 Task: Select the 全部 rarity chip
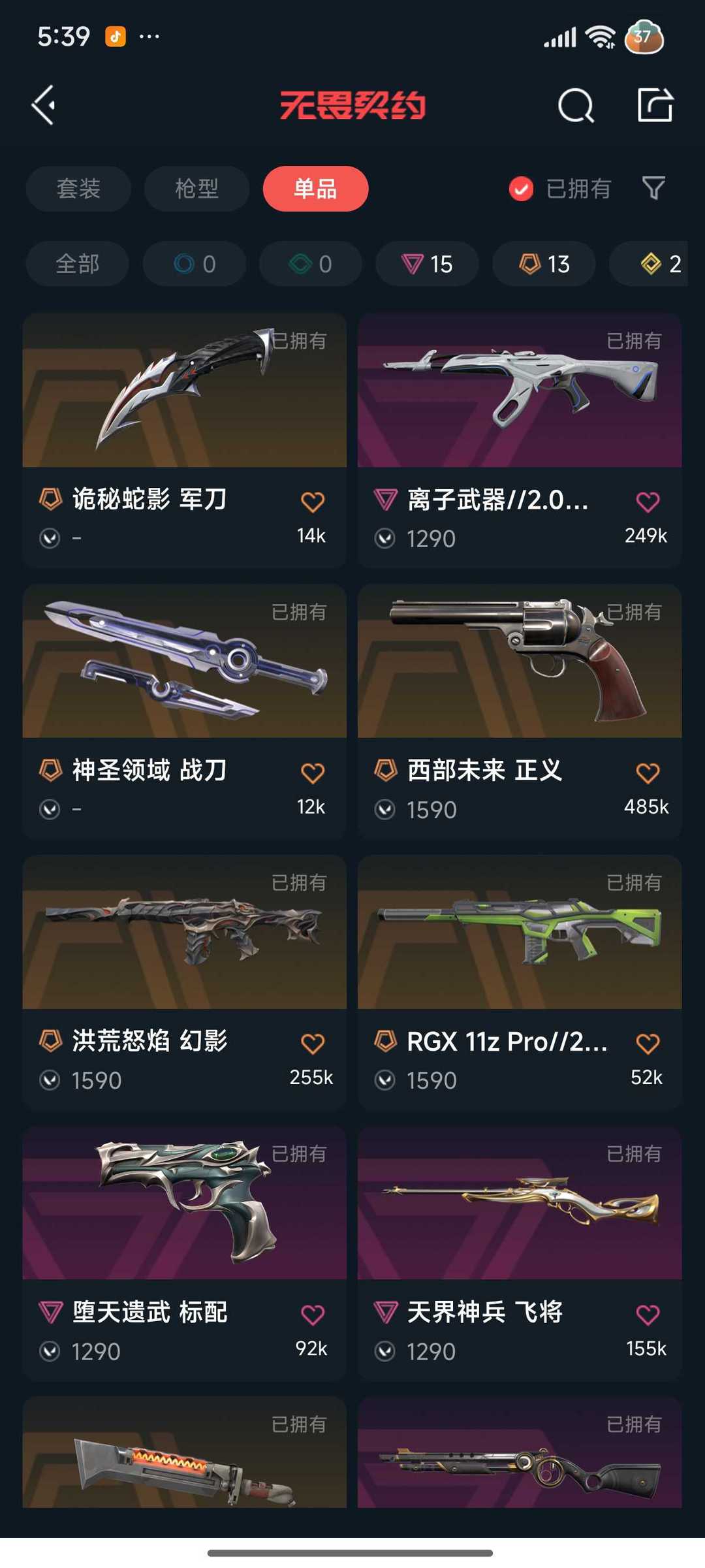77,264
